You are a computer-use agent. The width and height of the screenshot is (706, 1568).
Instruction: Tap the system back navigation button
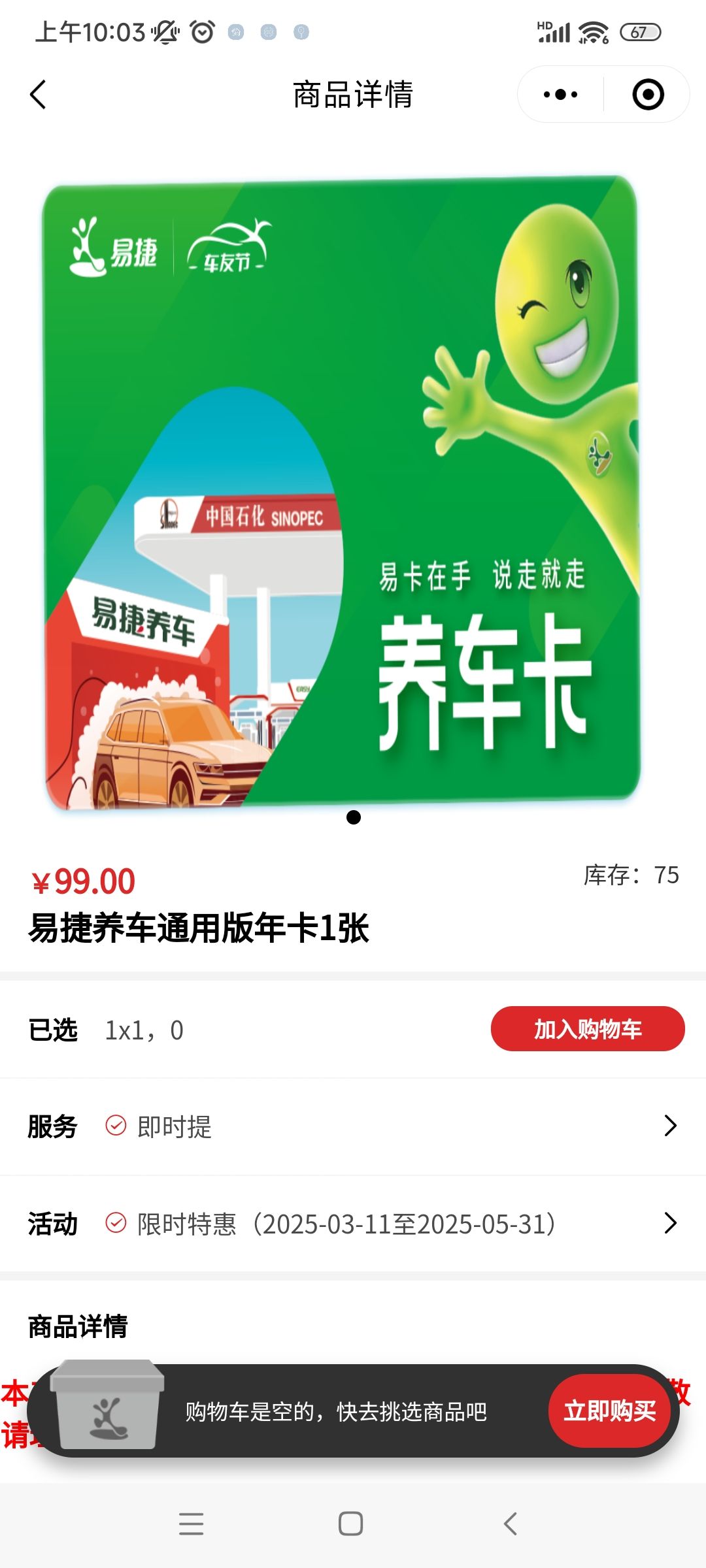point(511,1524)
